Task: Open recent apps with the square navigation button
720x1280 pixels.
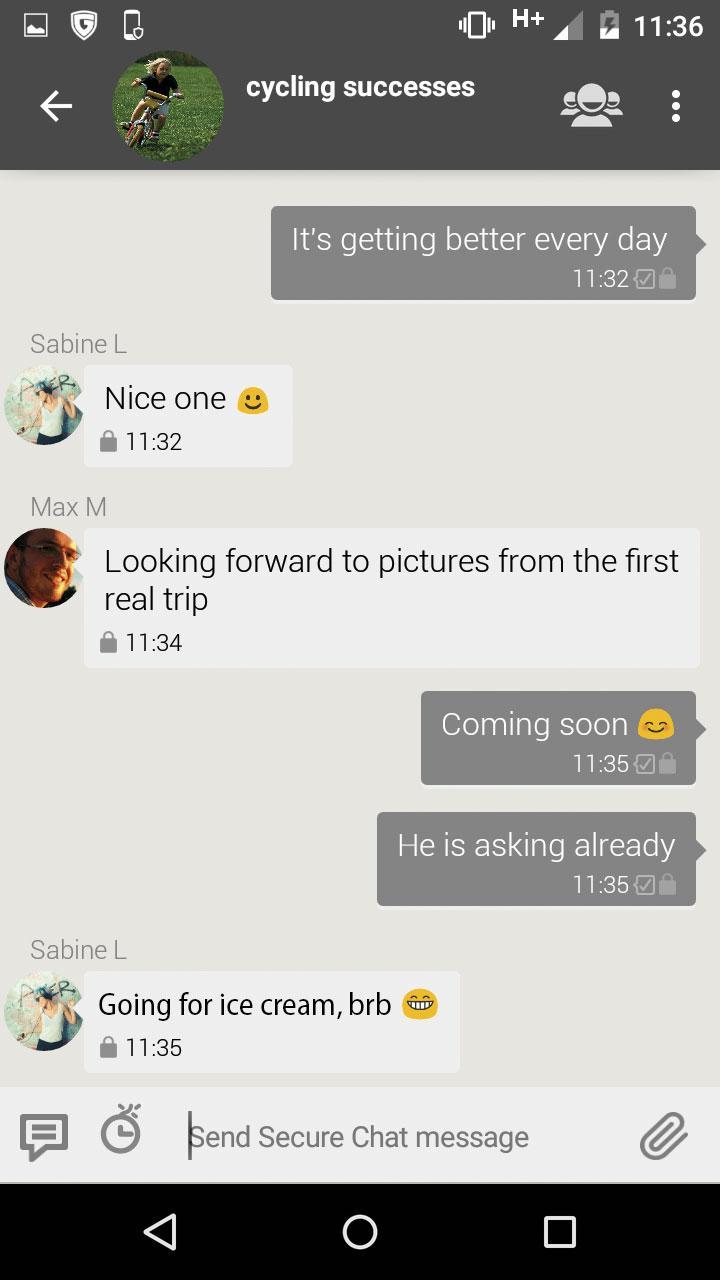Action: point(560,1233)
